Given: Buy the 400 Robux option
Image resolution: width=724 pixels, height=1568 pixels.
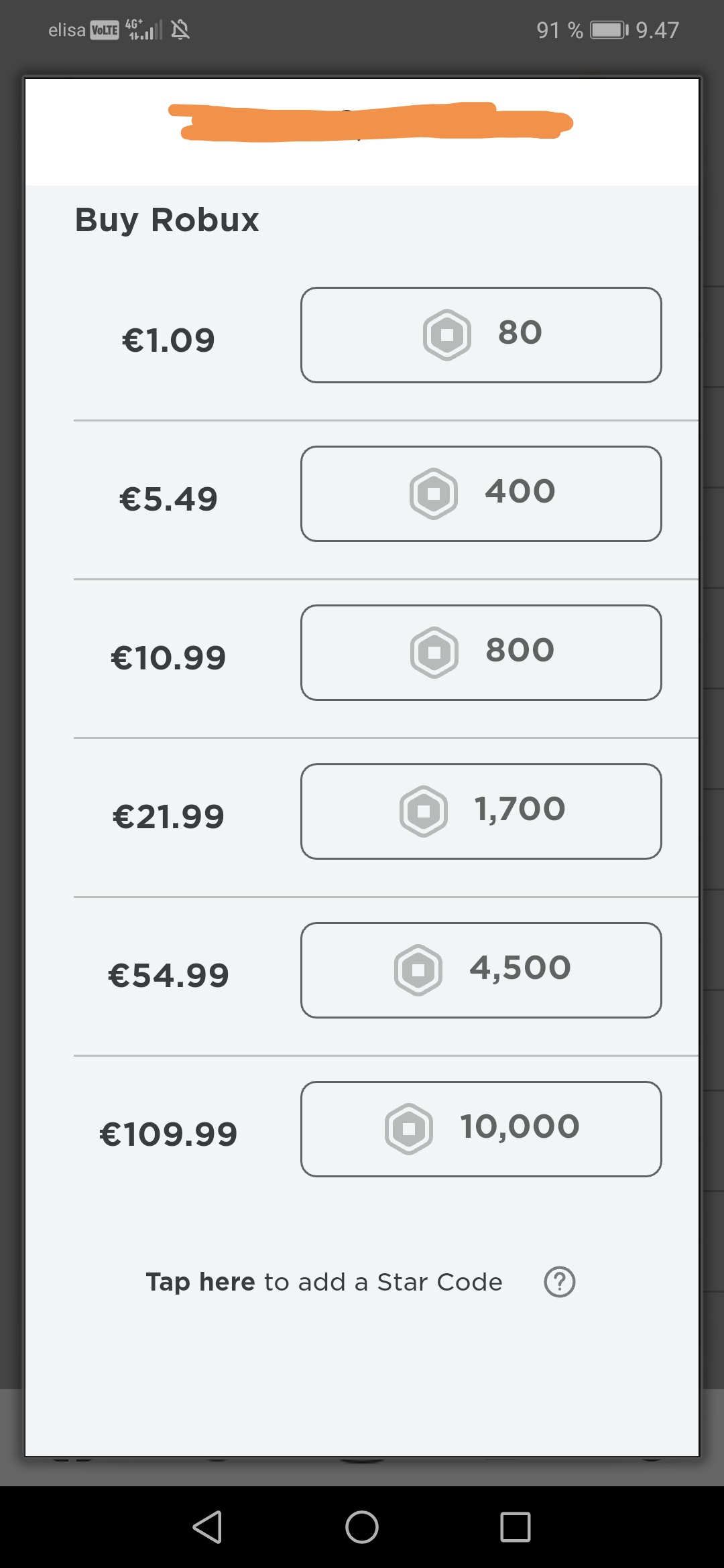Looking at the screenshot, I should (x=481, y=494).
